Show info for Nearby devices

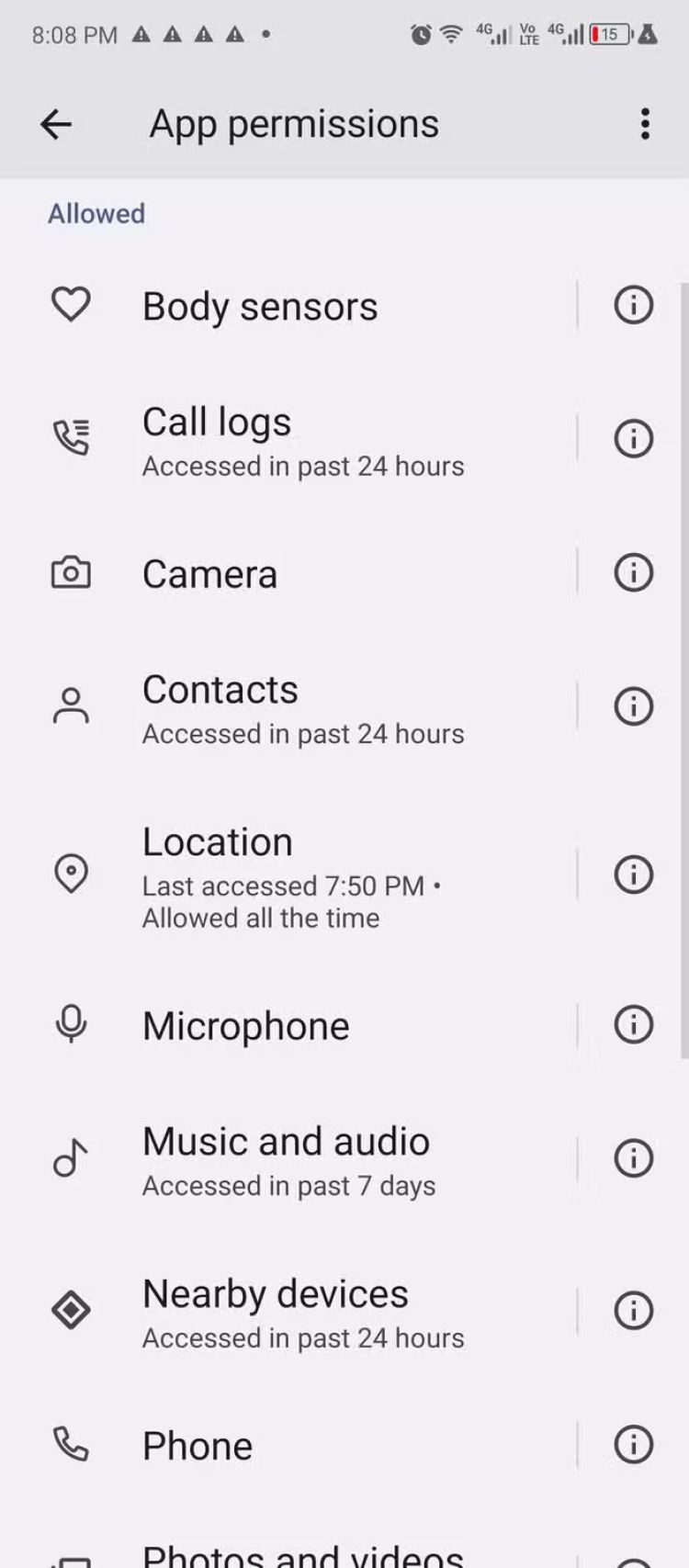click(633, 1312)
